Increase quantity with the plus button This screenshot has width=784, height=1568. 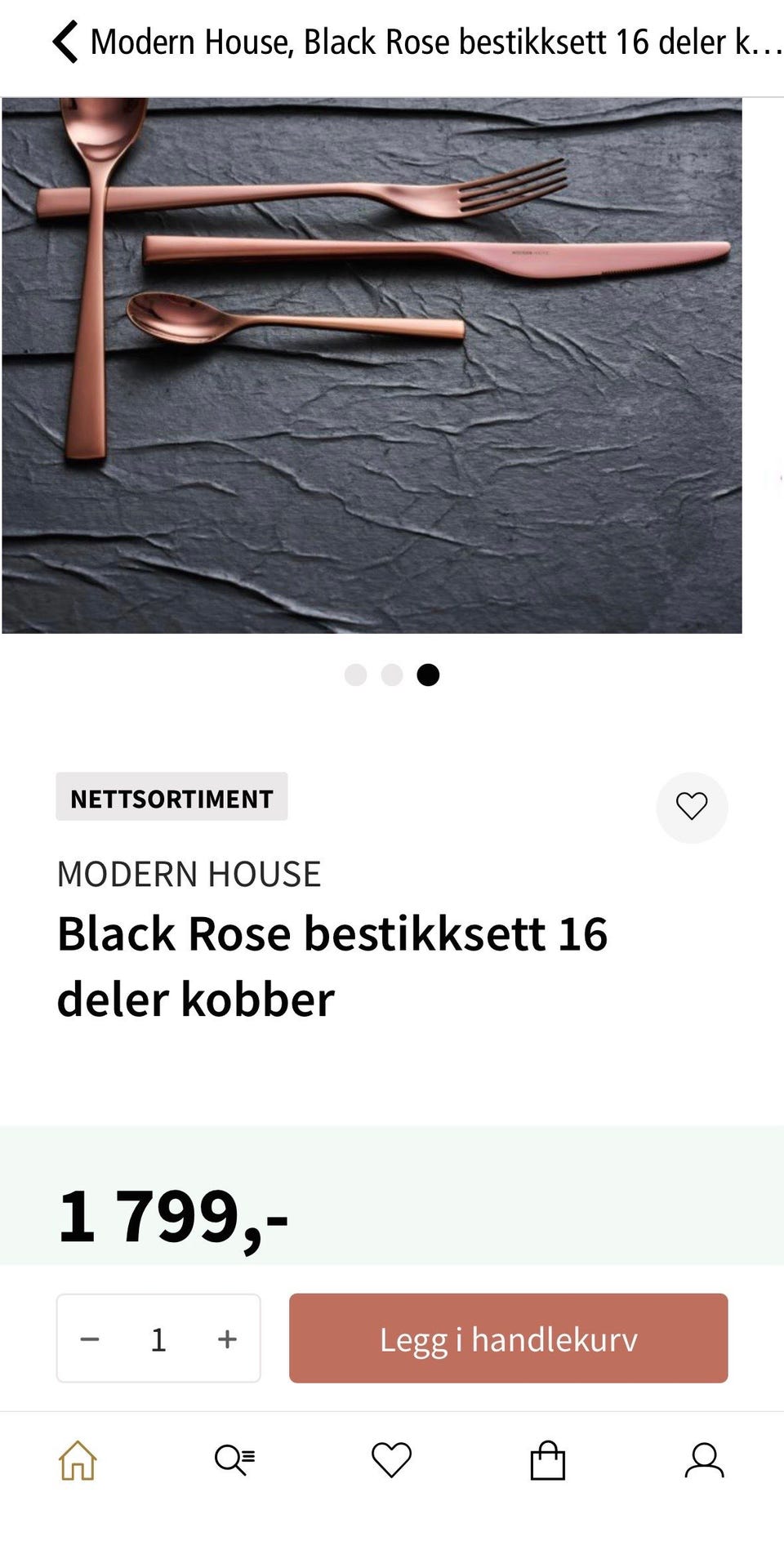227,1339
